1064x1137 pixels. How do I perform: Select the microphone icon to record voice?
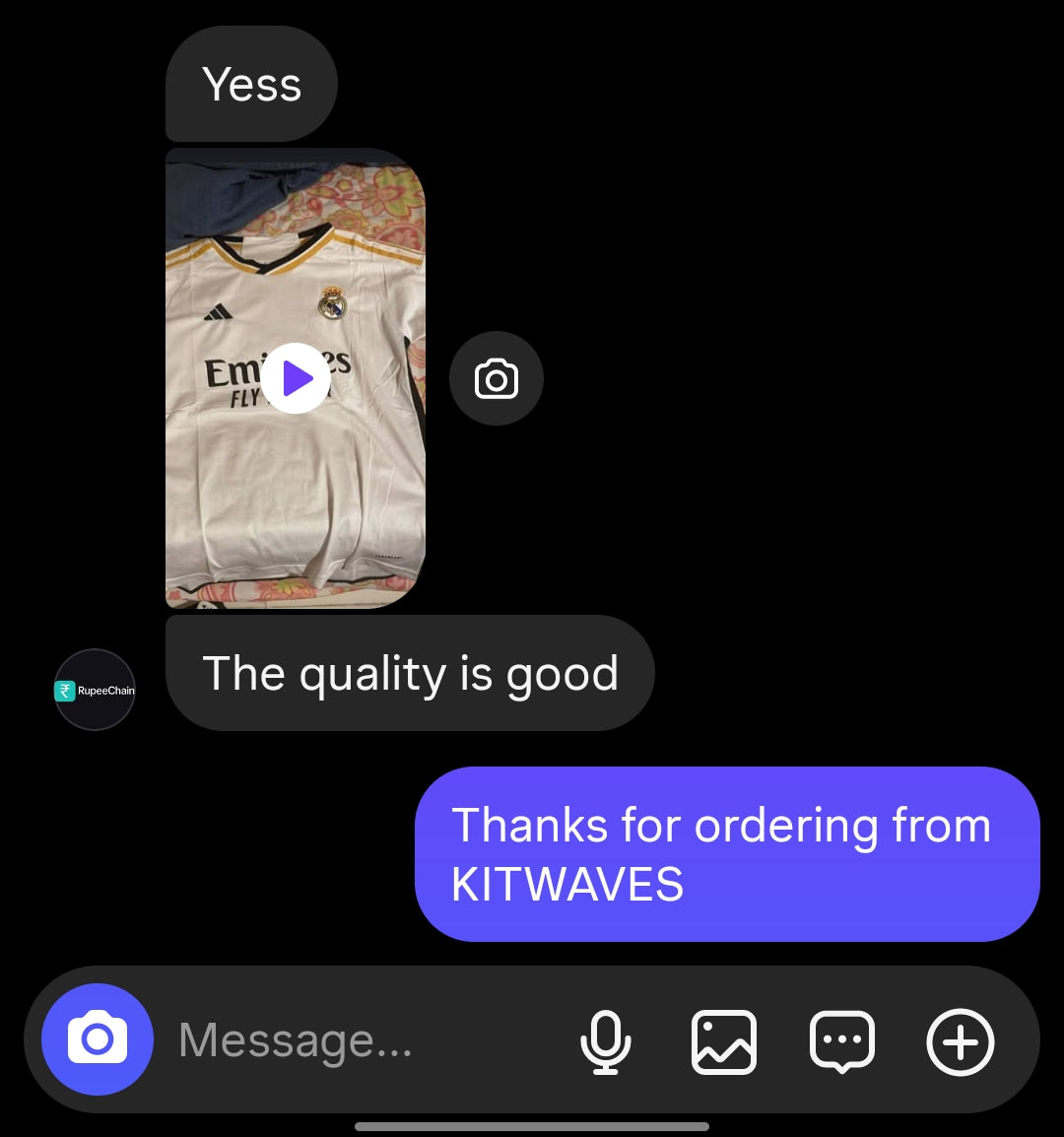click(x=607, y=1041)
